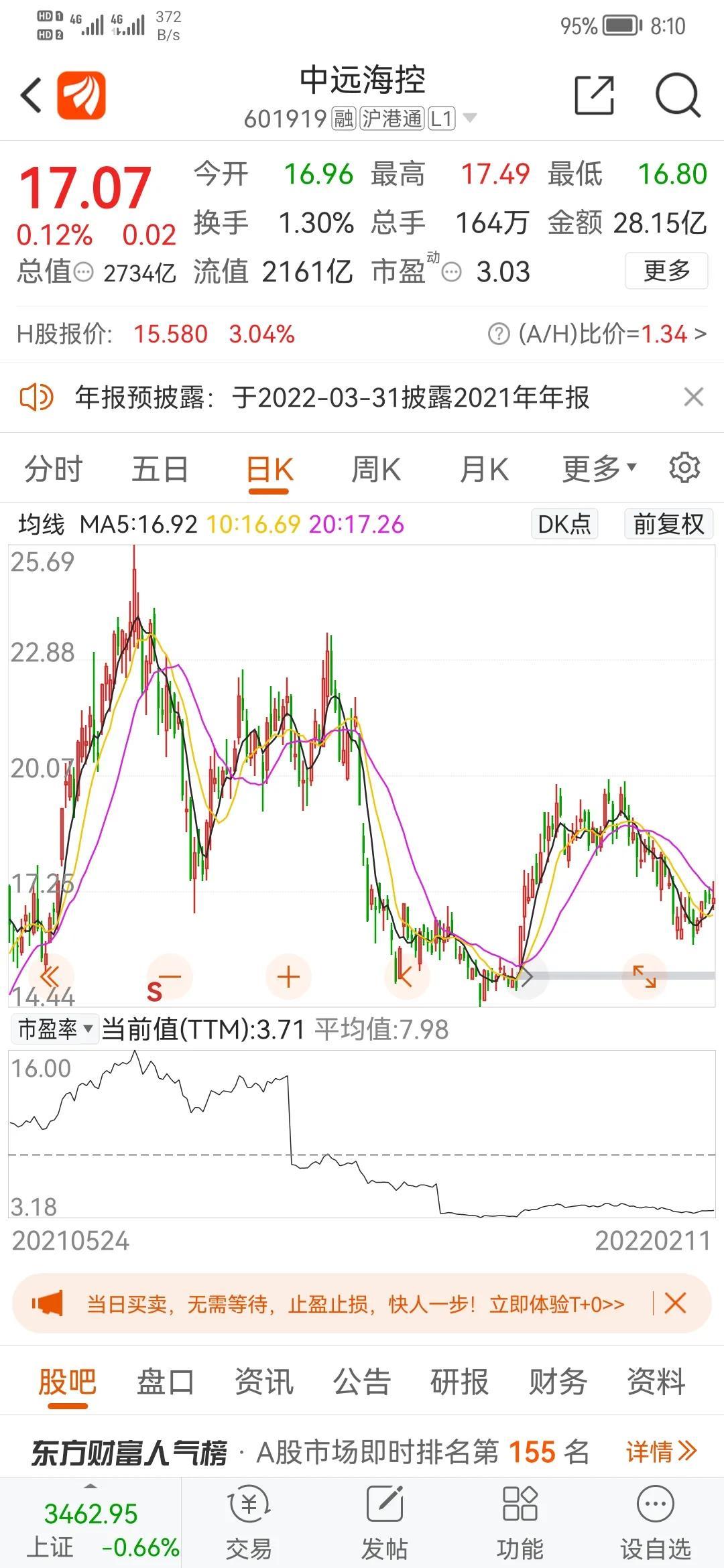Expand the 更多 chart period dropdown
This screenshot has height=1568, width=724.
point(599,468)
